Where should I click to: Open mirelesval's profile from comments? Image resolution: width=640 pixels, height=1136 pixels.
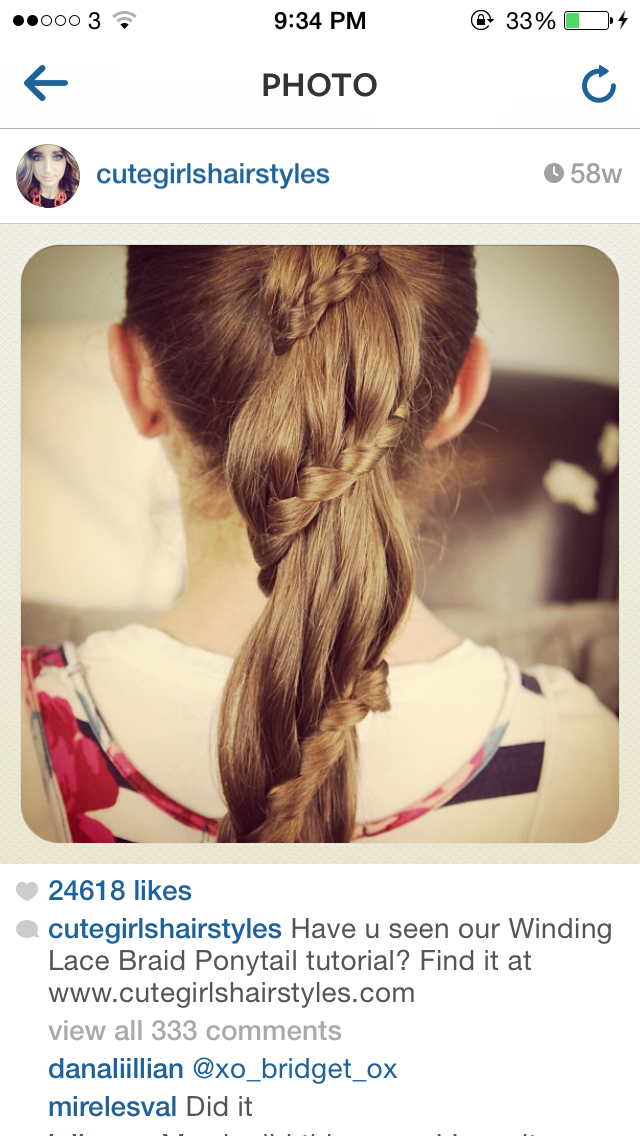112,1106
